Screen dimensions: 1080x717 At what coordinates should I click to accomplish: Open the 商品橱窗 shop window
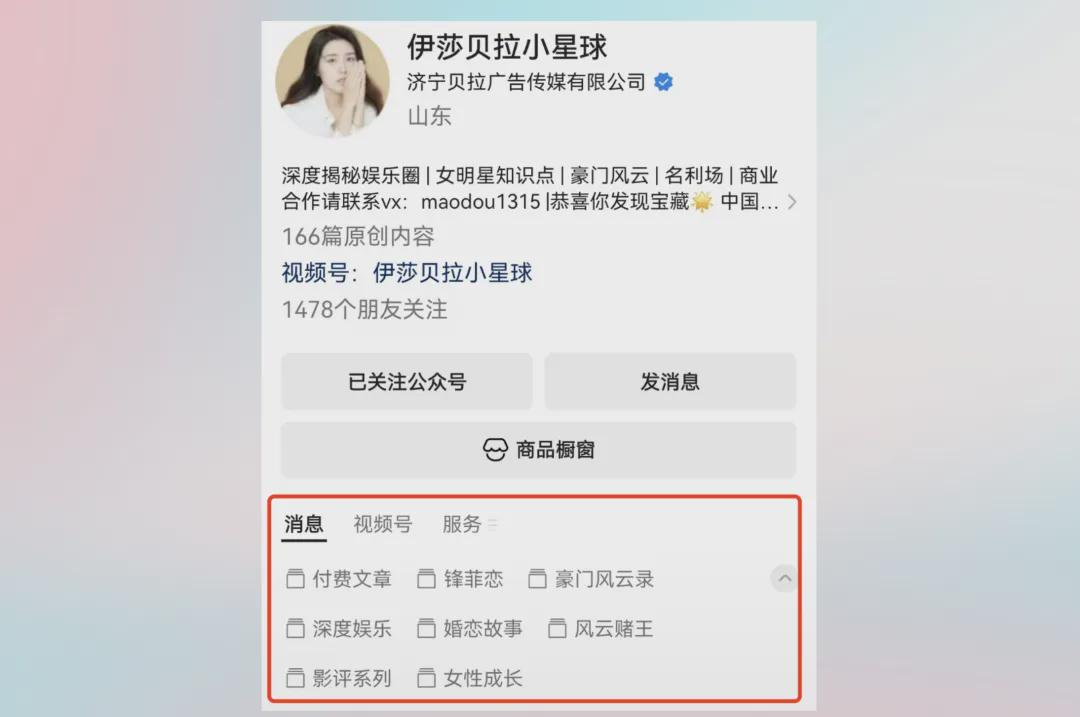click(x=538, y=450)
